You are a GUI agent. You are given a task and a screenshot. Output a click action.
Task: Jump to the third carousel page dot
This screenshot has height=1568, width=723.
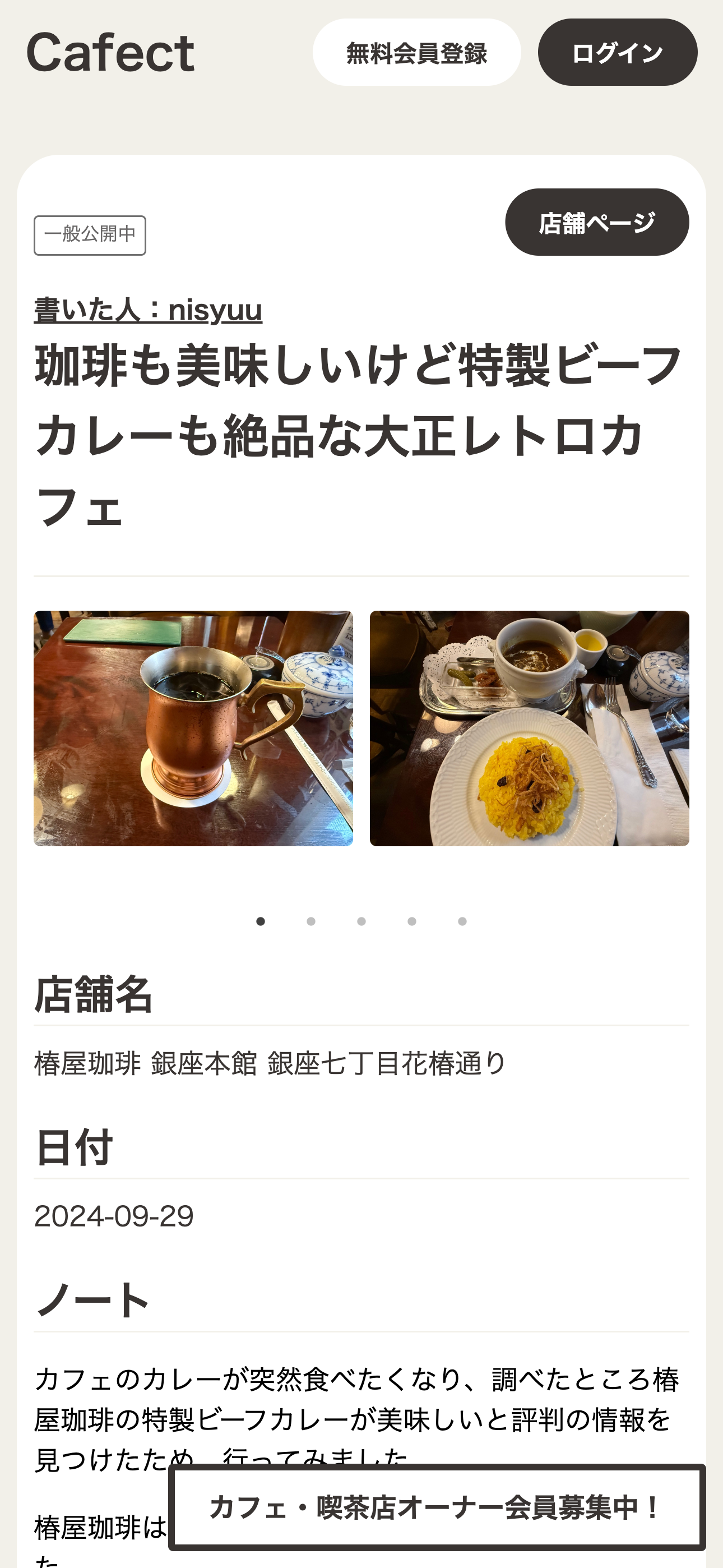[361, 921]
